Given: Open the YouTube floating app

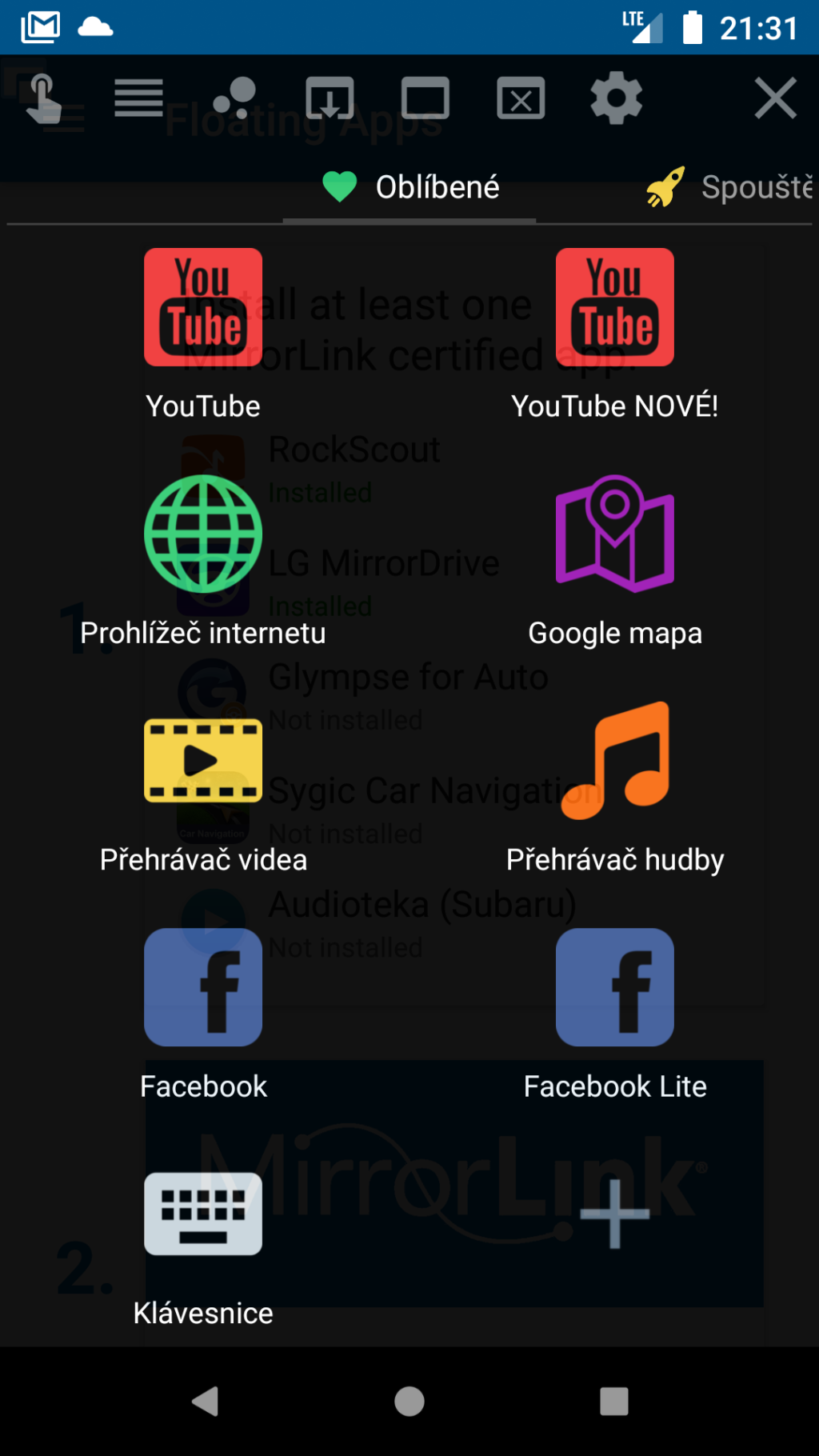Looking at the screenshot, I should [203, 306].
